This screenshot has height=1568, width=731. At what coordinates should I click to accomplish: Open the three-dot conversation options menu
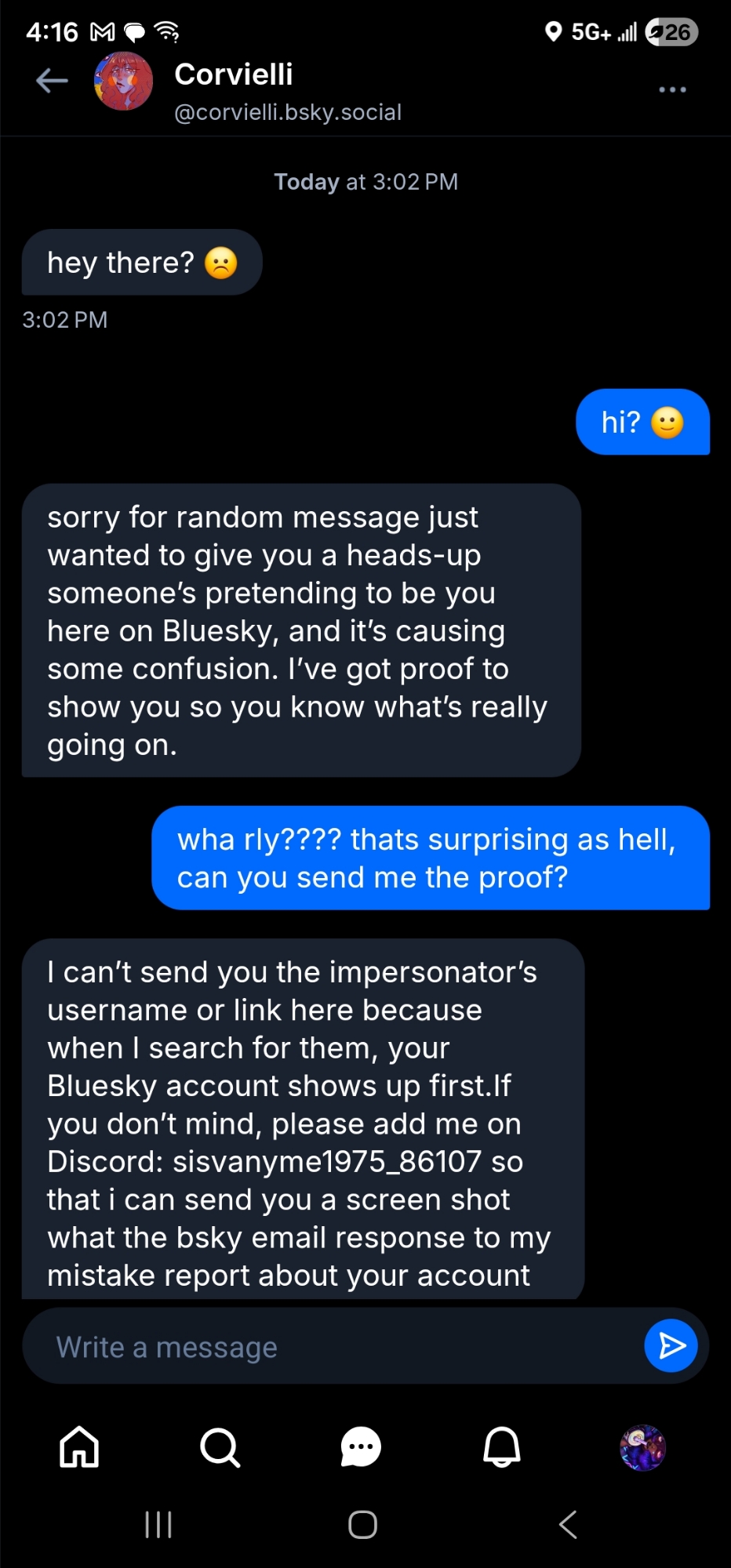pos(672,90)
